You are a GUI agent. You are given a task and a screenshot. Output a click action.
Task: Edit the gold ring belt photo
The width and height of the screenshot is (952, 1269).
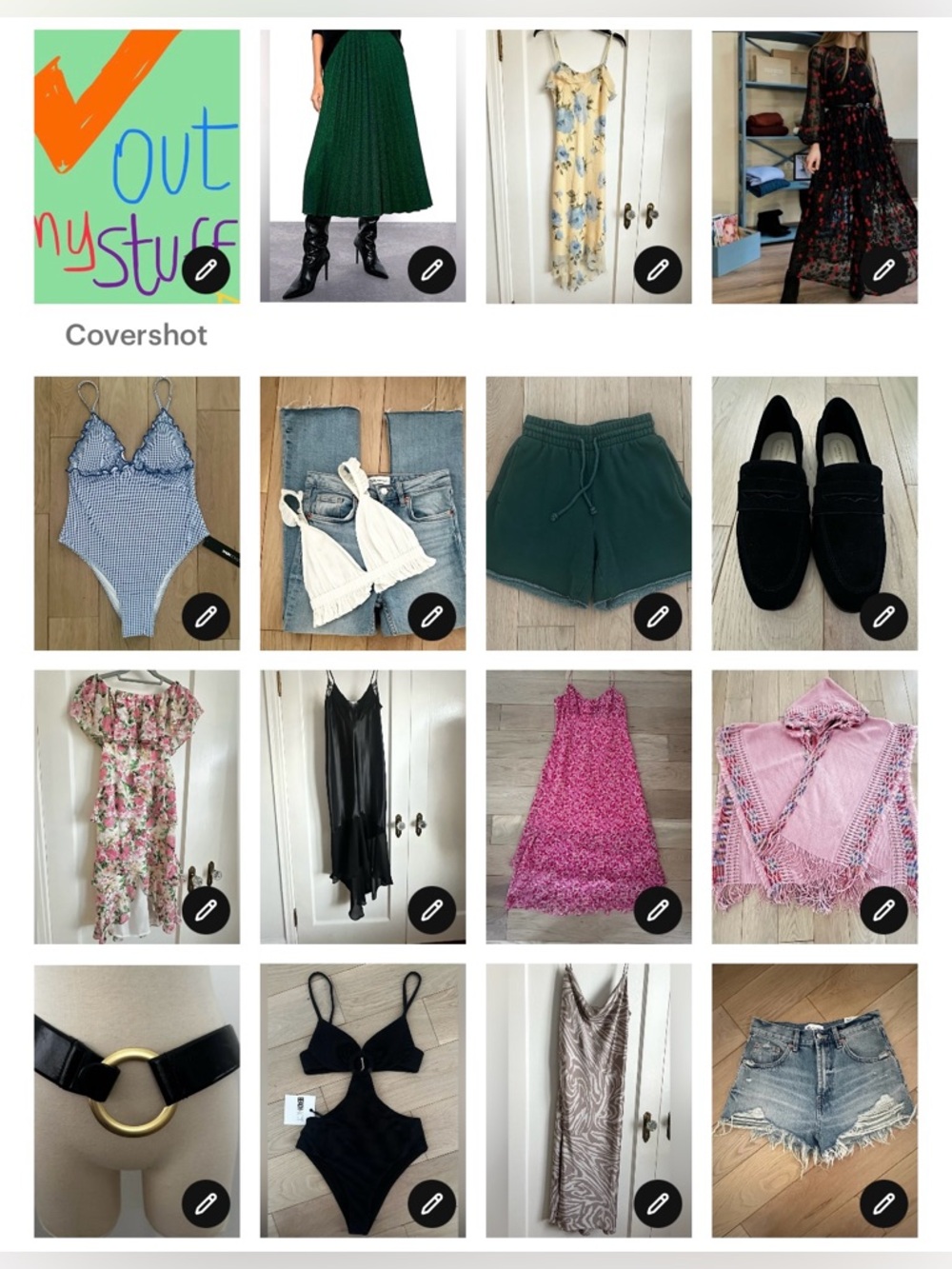pyautogui.click(x=206, y=1203)
